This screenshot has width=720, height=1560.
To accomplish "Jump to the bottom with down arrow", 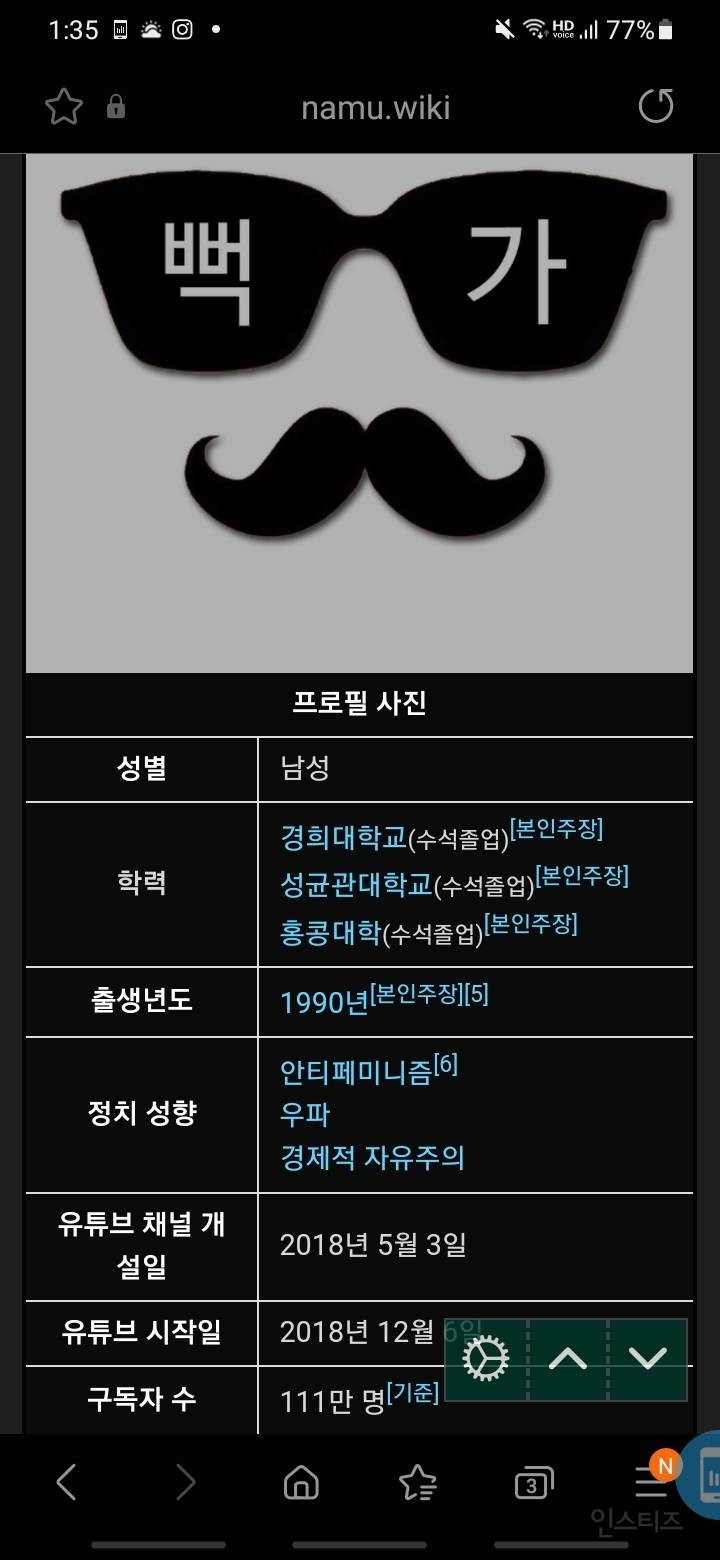I will pyautogui.click(x=647, y=1359).
